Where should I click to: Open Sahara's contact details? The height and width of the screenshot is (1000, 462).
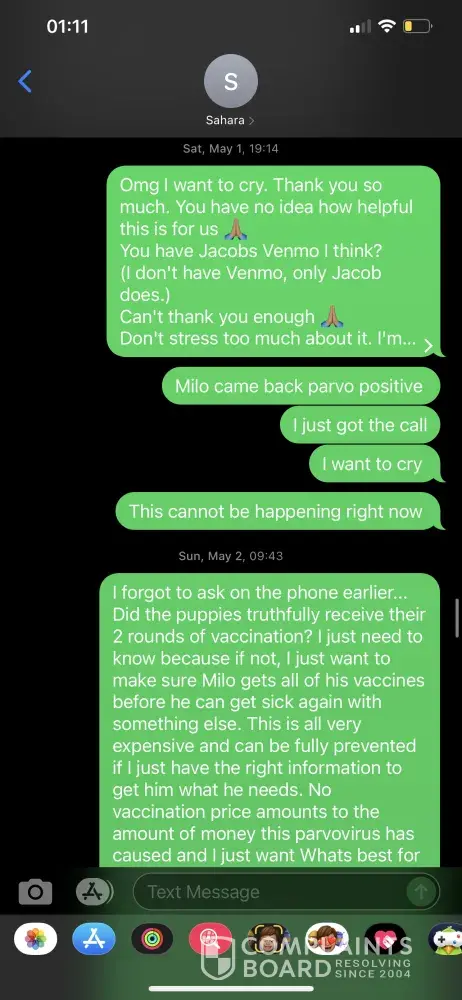[x=230, y=92]
